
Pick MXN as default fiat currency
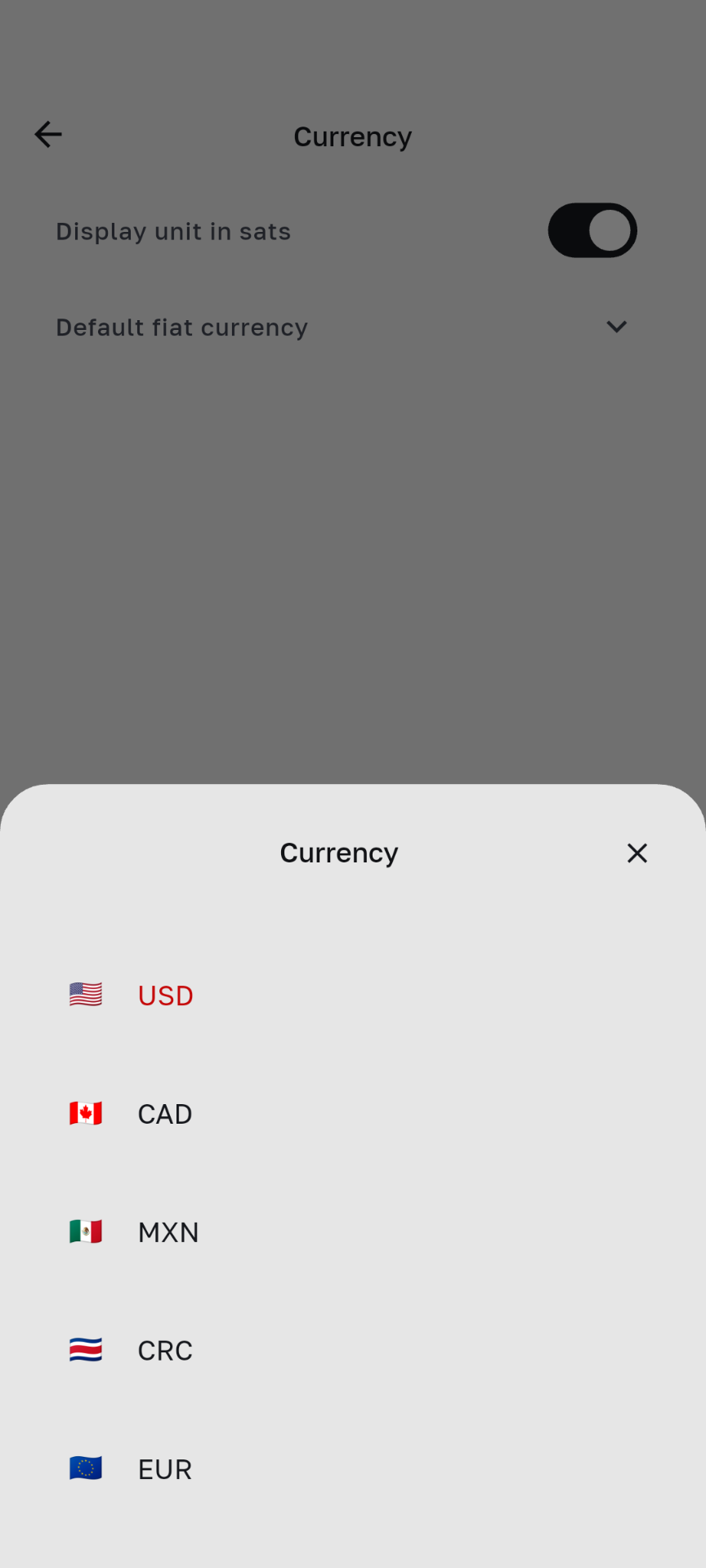pos(168,1232)
